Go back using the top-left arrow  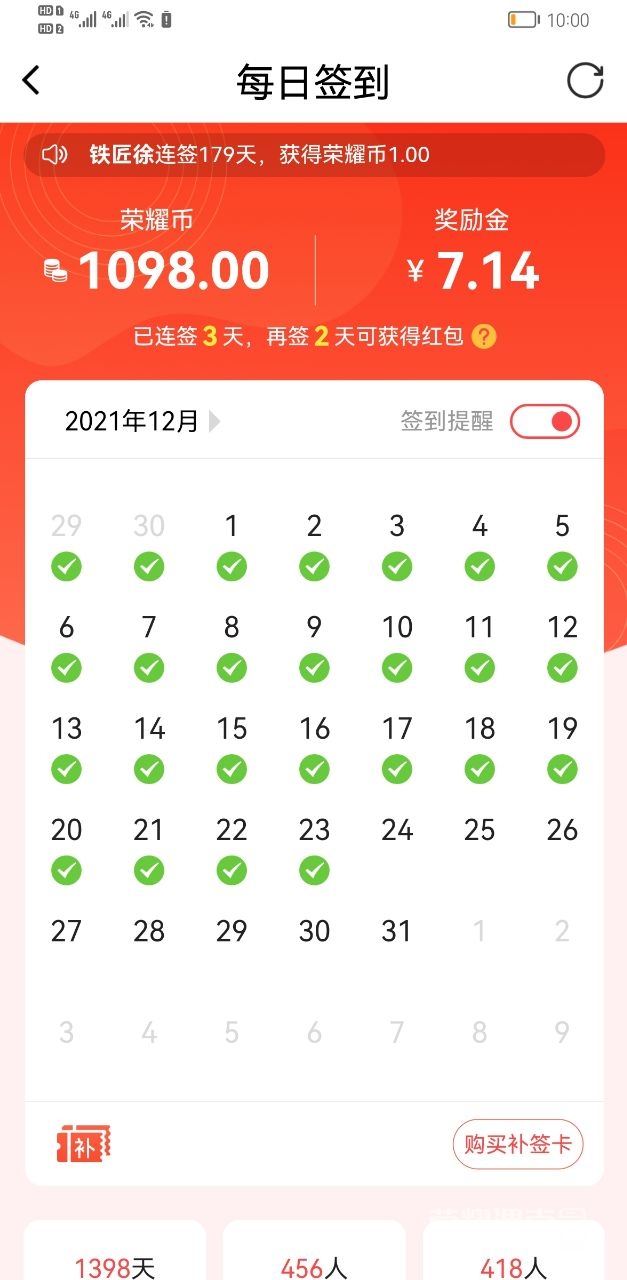coord(32,80)
